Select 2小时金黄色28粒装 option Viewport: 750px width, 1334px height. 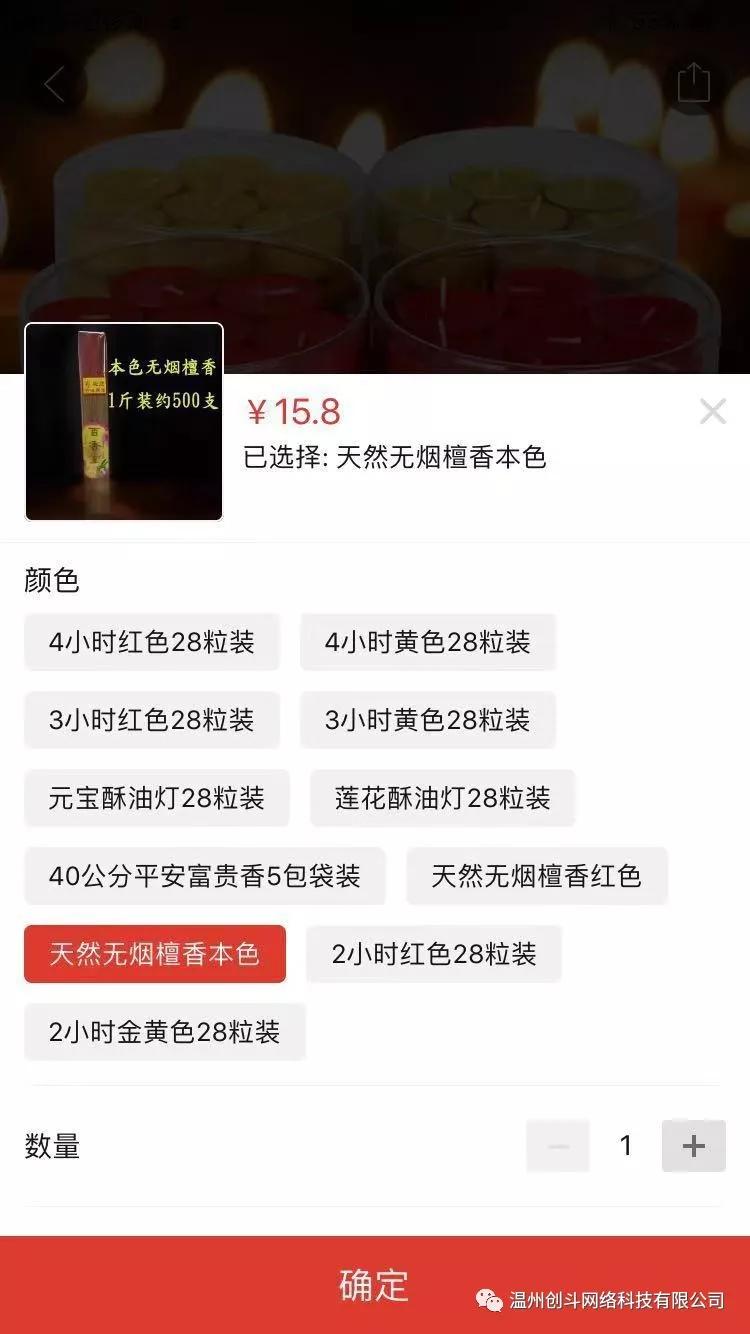pyautogui.click(x=164, y=1032)
